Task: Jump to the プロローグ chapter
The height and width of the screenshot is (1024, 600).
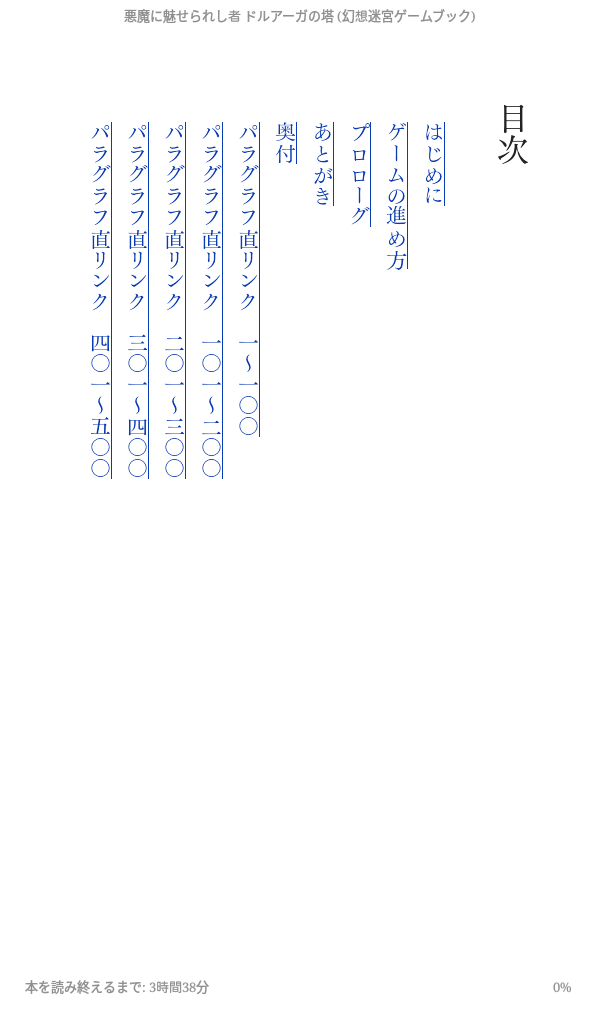Action: 360,175
